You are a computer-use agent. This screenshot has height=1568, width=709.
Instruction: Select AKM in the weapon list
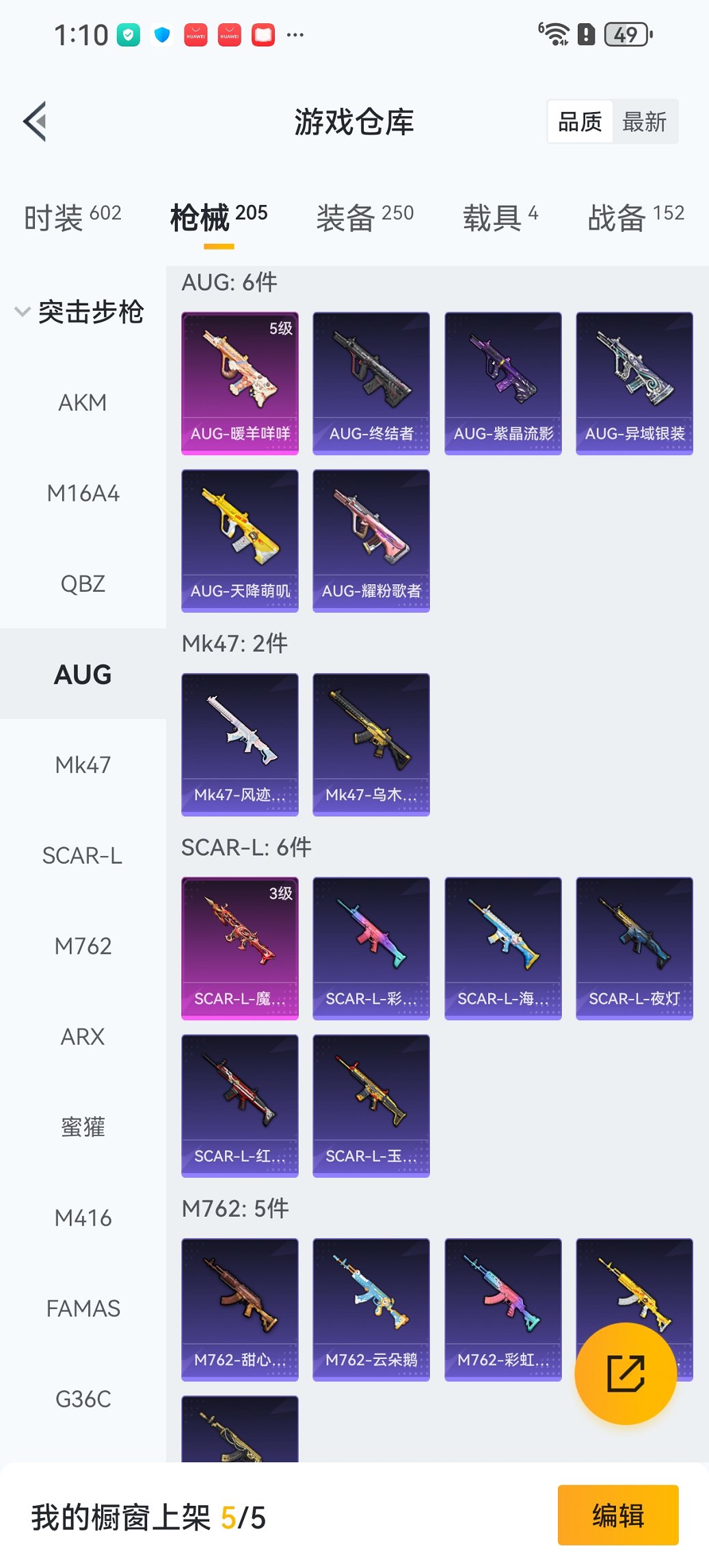click(x=83, y=403)
